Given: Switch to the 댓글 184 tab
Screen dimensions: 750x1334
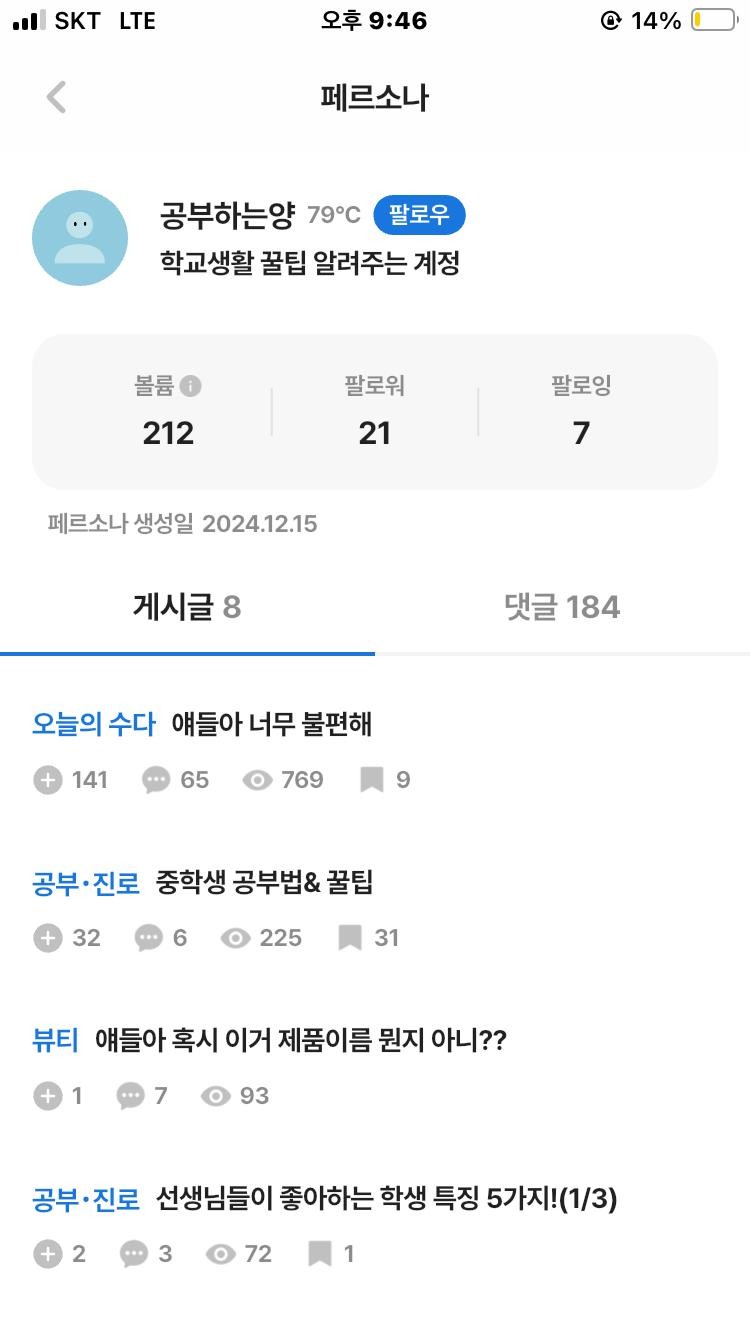Looking at the screenshot, I should pyautogui.click(x=562, y=607).
